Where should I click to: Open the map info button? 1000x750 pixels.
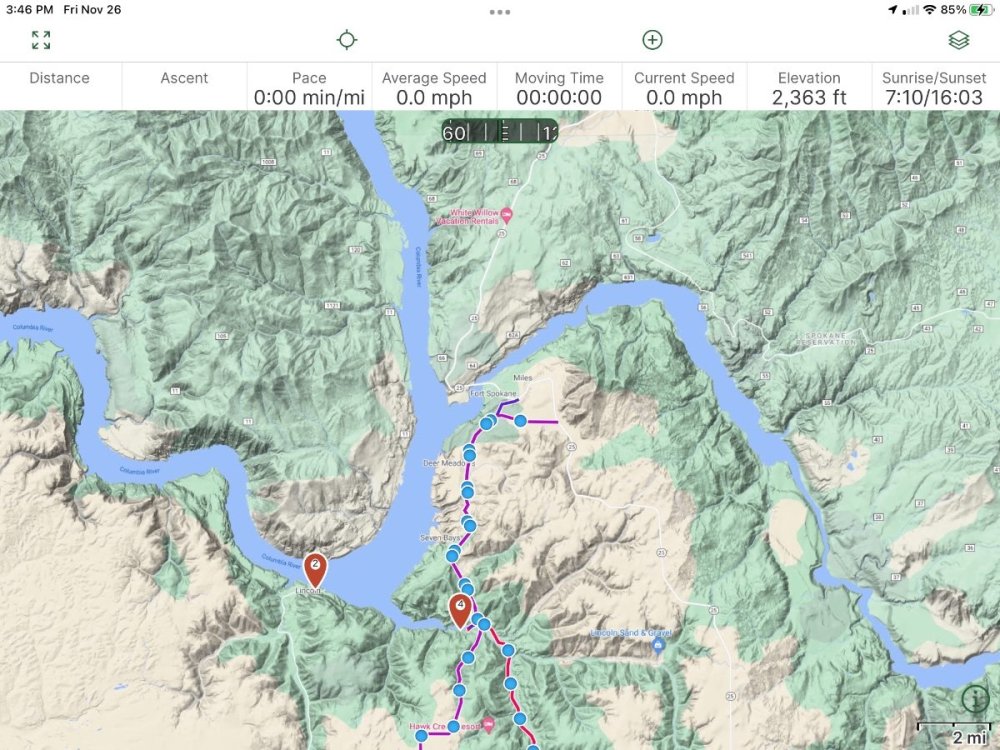click(976, 699)
